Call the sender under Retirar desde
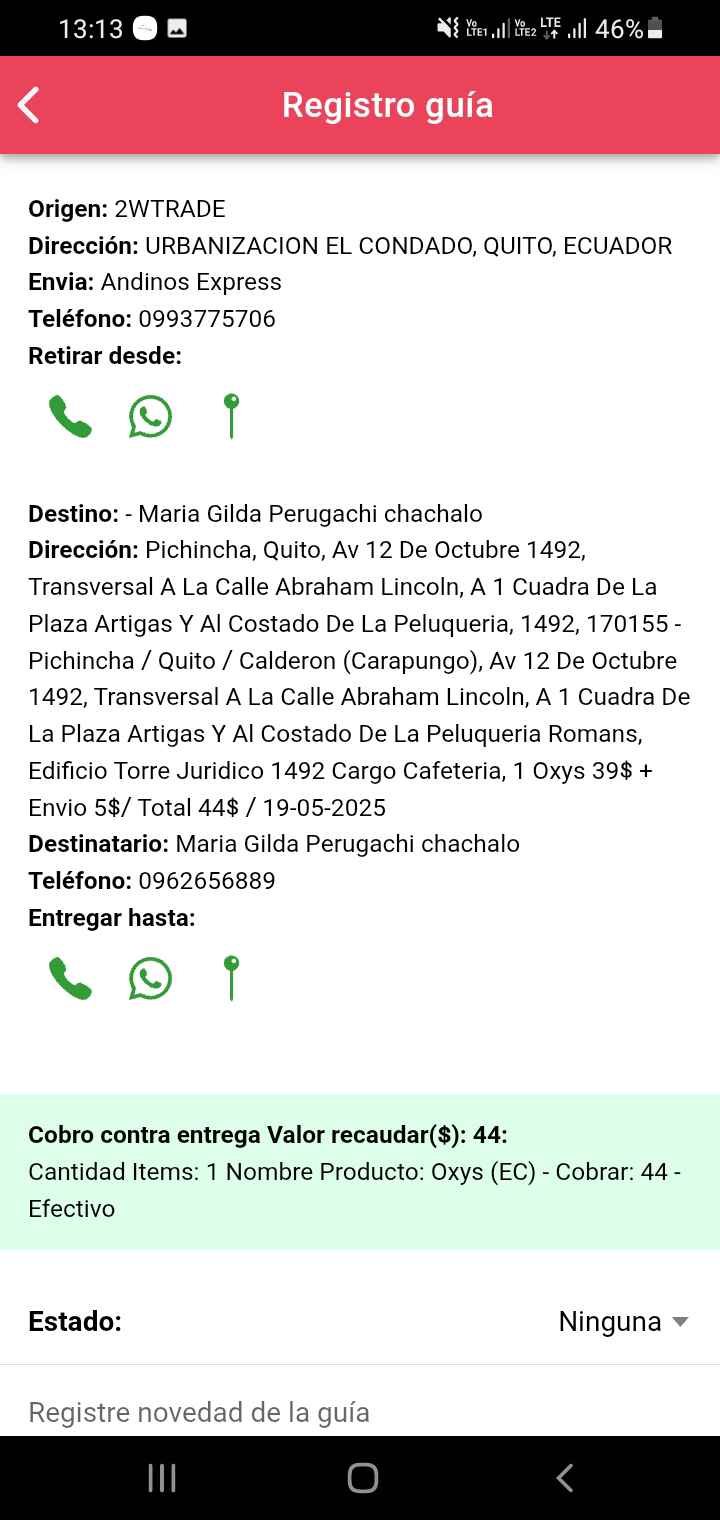 point(70,416)
